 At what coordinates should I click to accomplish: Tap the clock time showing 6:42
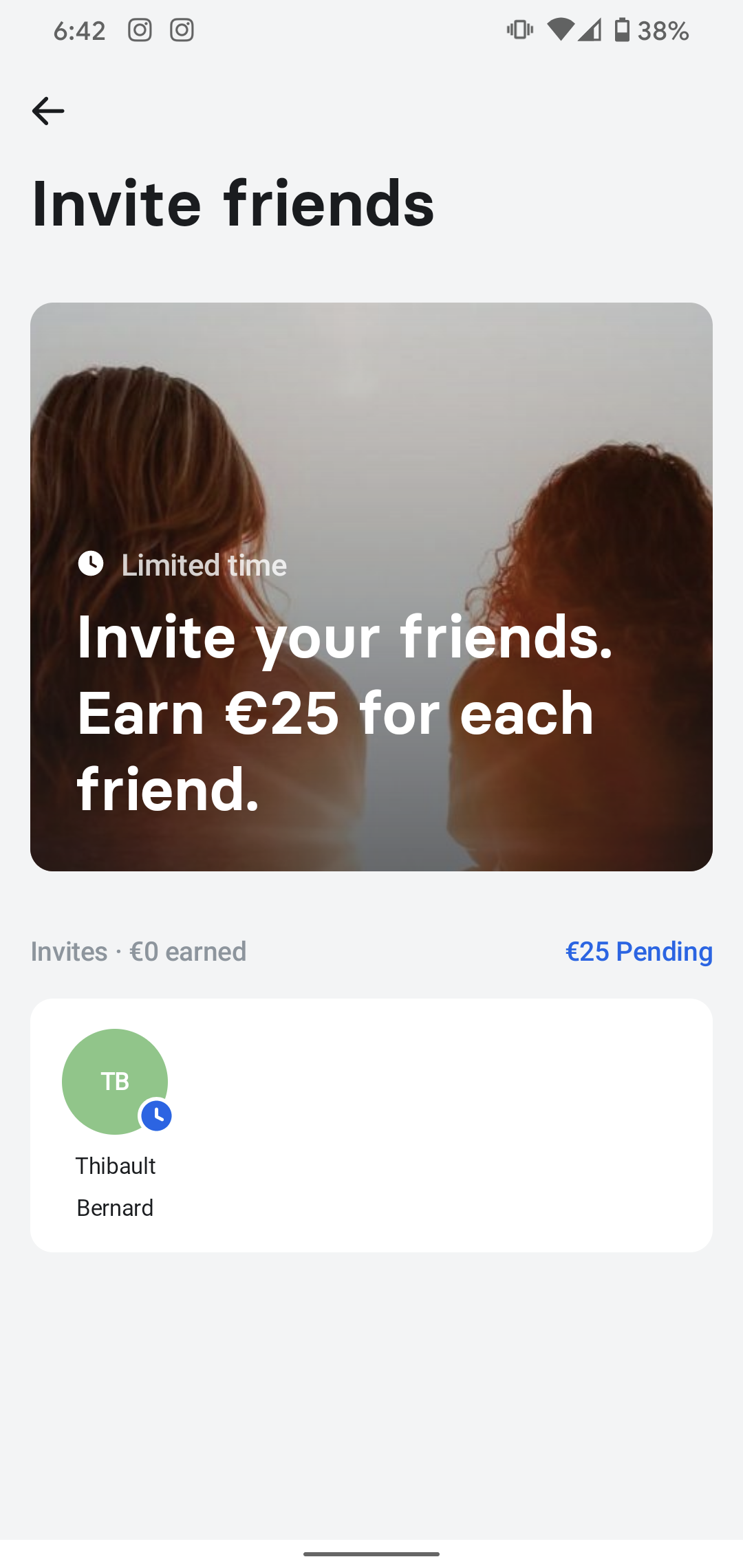point(78,30)
